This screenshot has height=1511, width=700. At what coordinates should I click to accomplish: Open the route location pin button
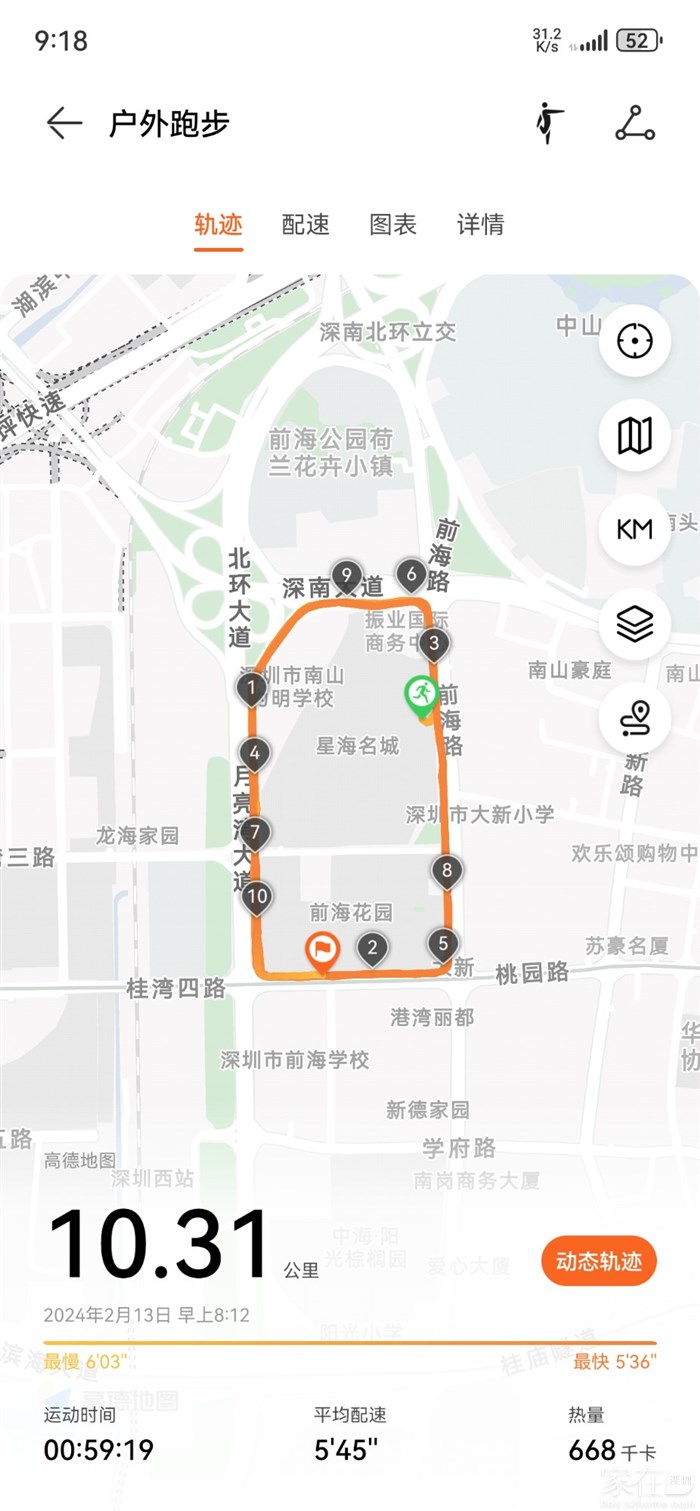point(634,717)
